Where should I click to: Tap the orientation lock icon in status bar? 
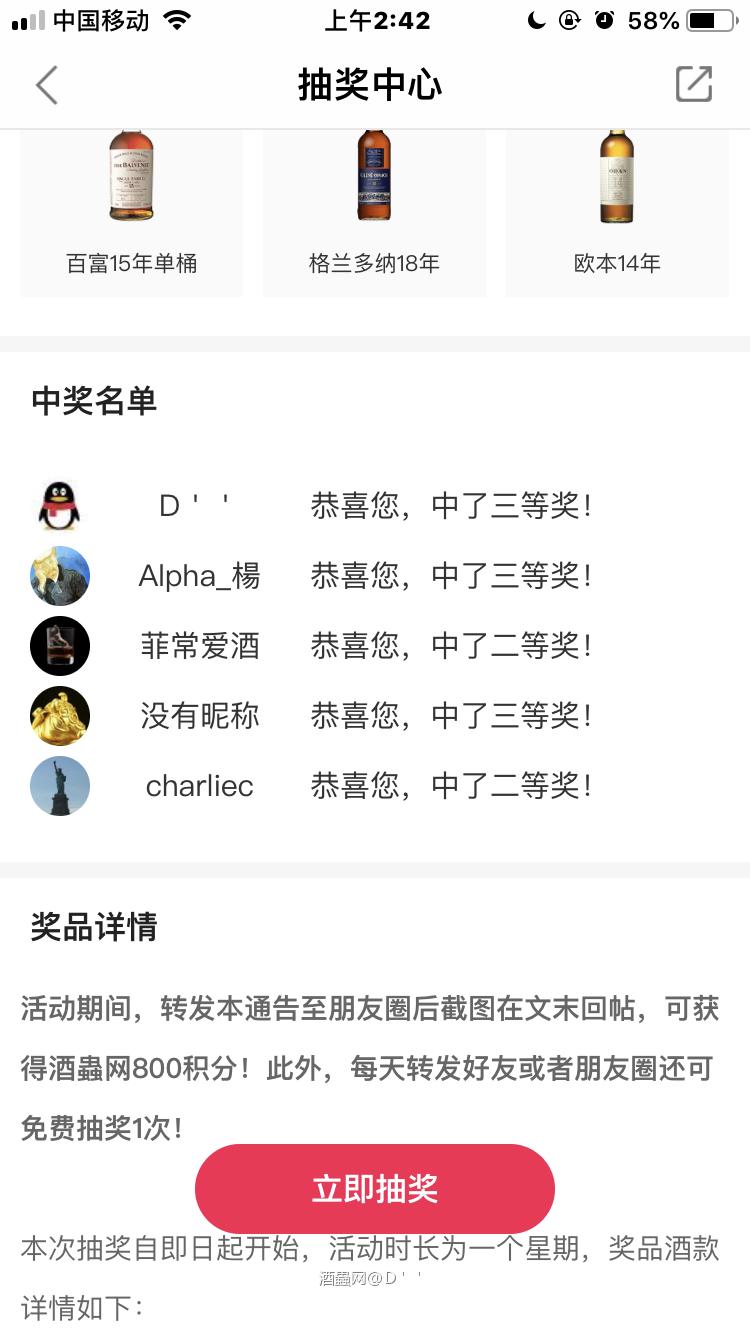click(x=572, y=21)
